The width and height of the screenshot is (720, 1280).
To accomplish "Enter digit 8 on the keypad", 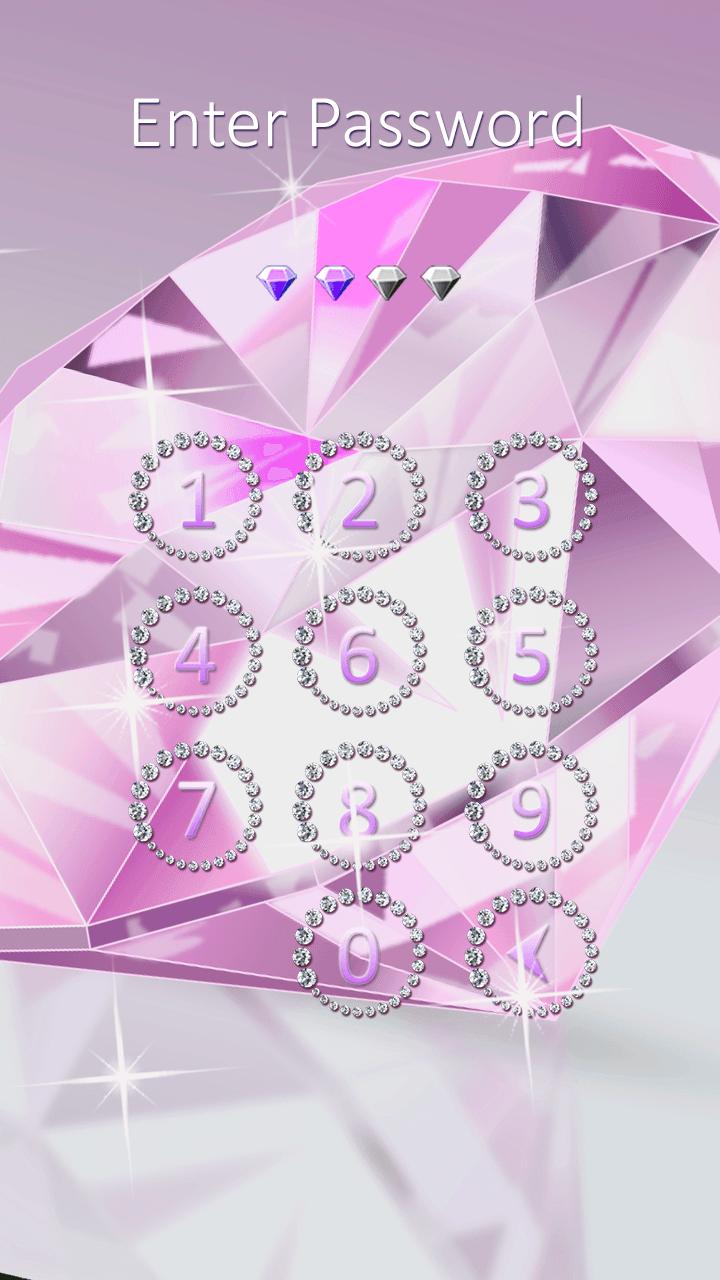I will pos(359,806).
